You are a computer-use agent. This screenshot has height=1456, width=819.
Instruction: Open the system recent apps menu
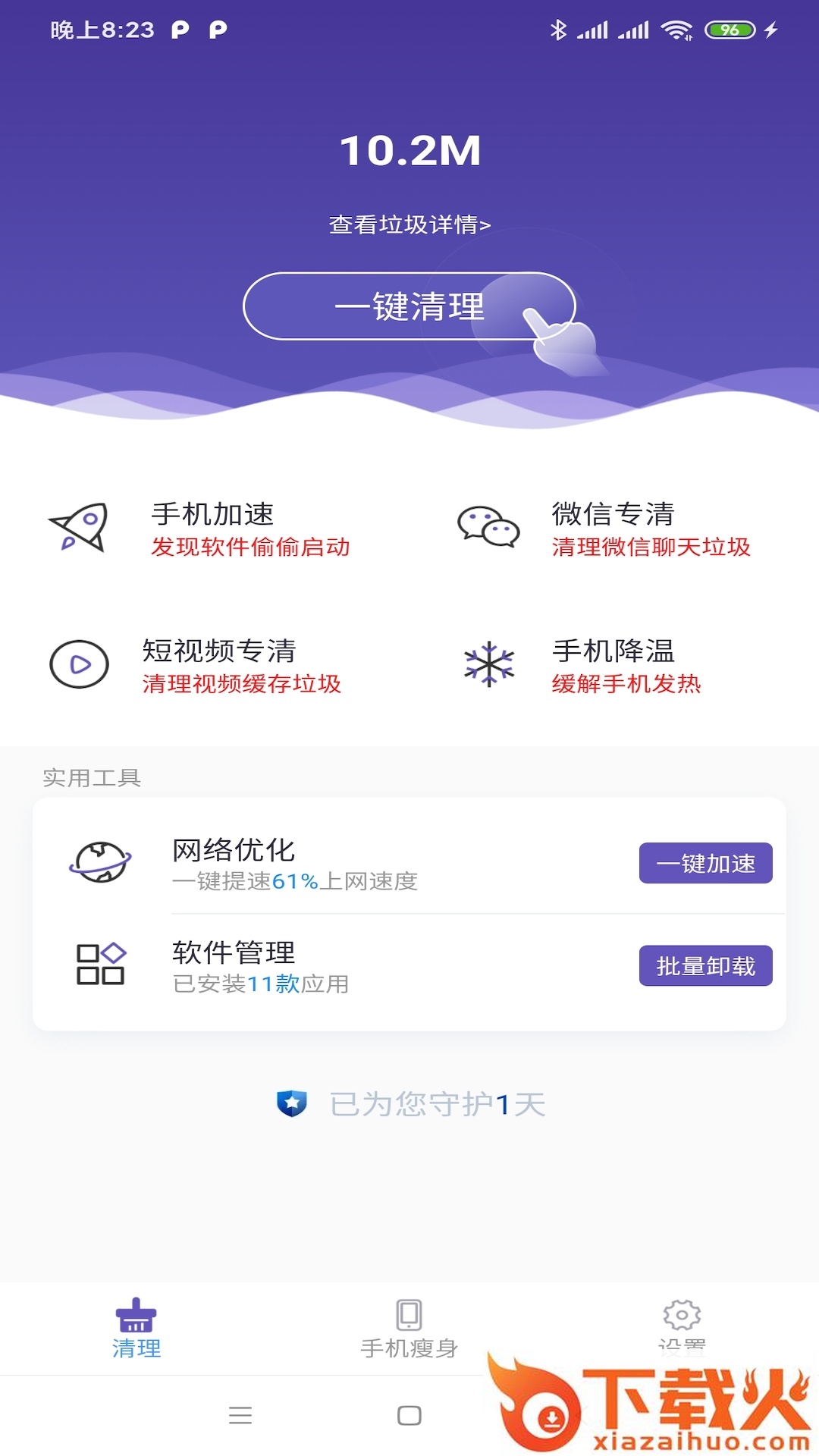tap(240, 1415)
